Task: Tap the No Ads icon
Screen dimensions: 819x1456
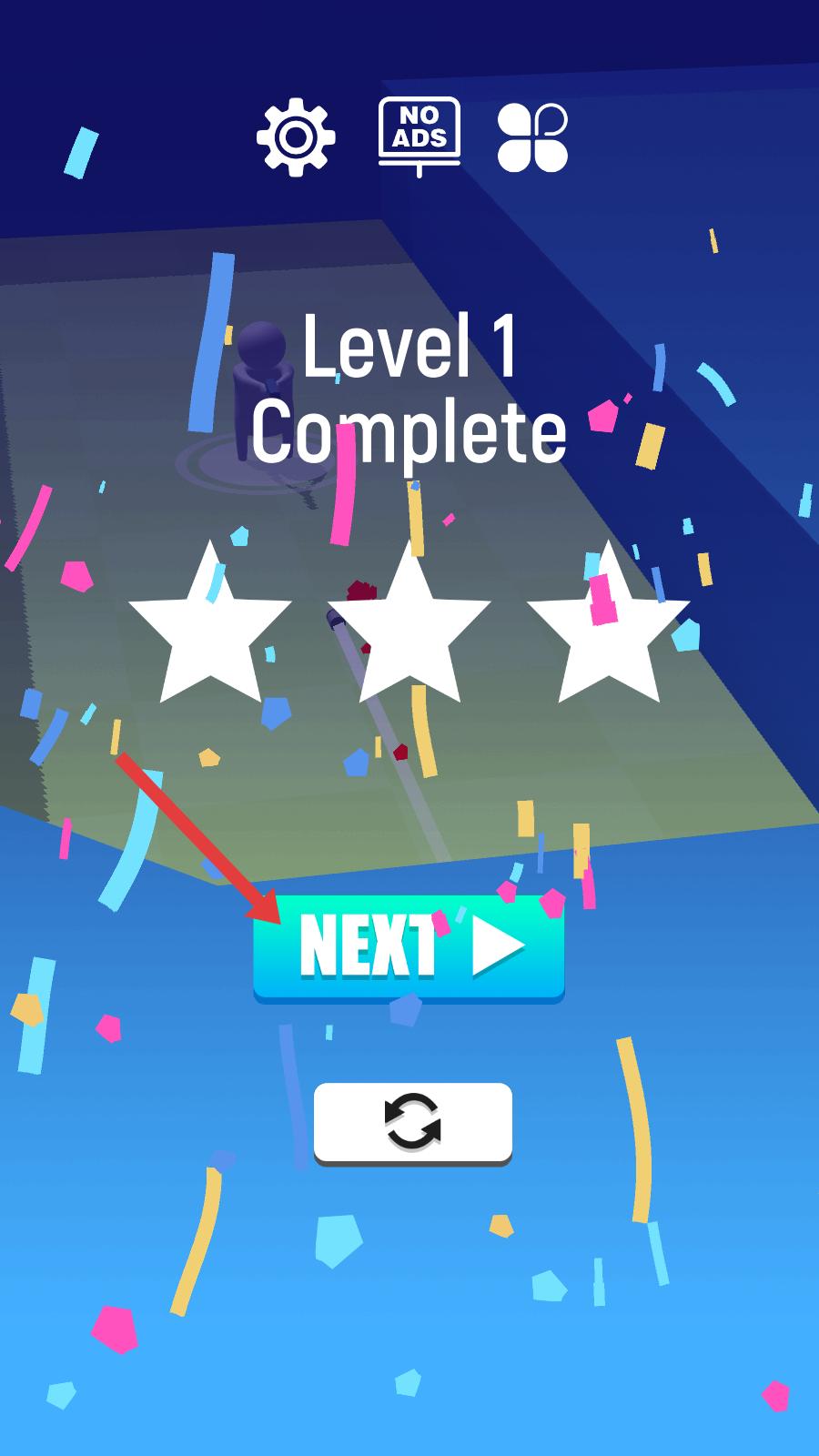Action: pyautogui.click(x=420, y=136)
